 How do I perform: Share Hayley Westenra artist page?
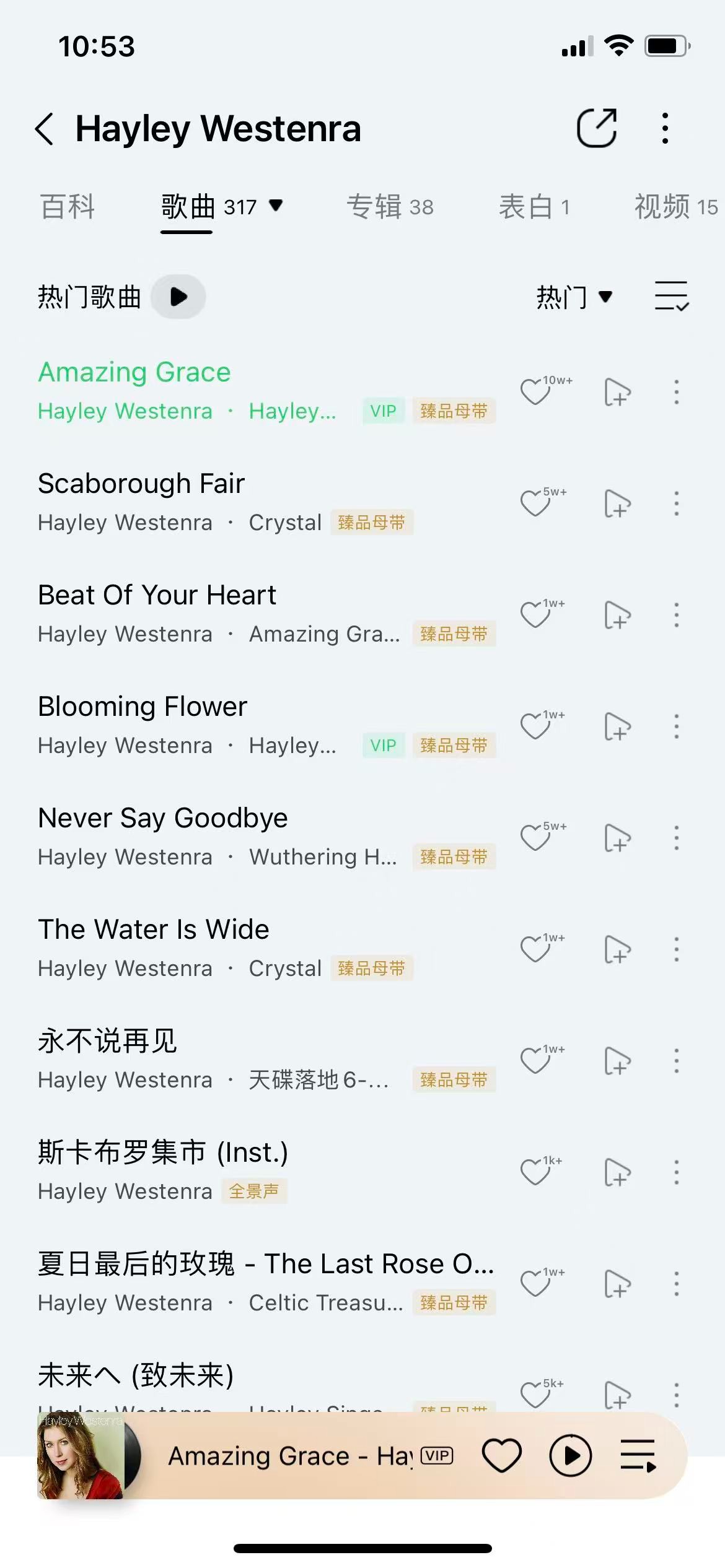[596, 128]
